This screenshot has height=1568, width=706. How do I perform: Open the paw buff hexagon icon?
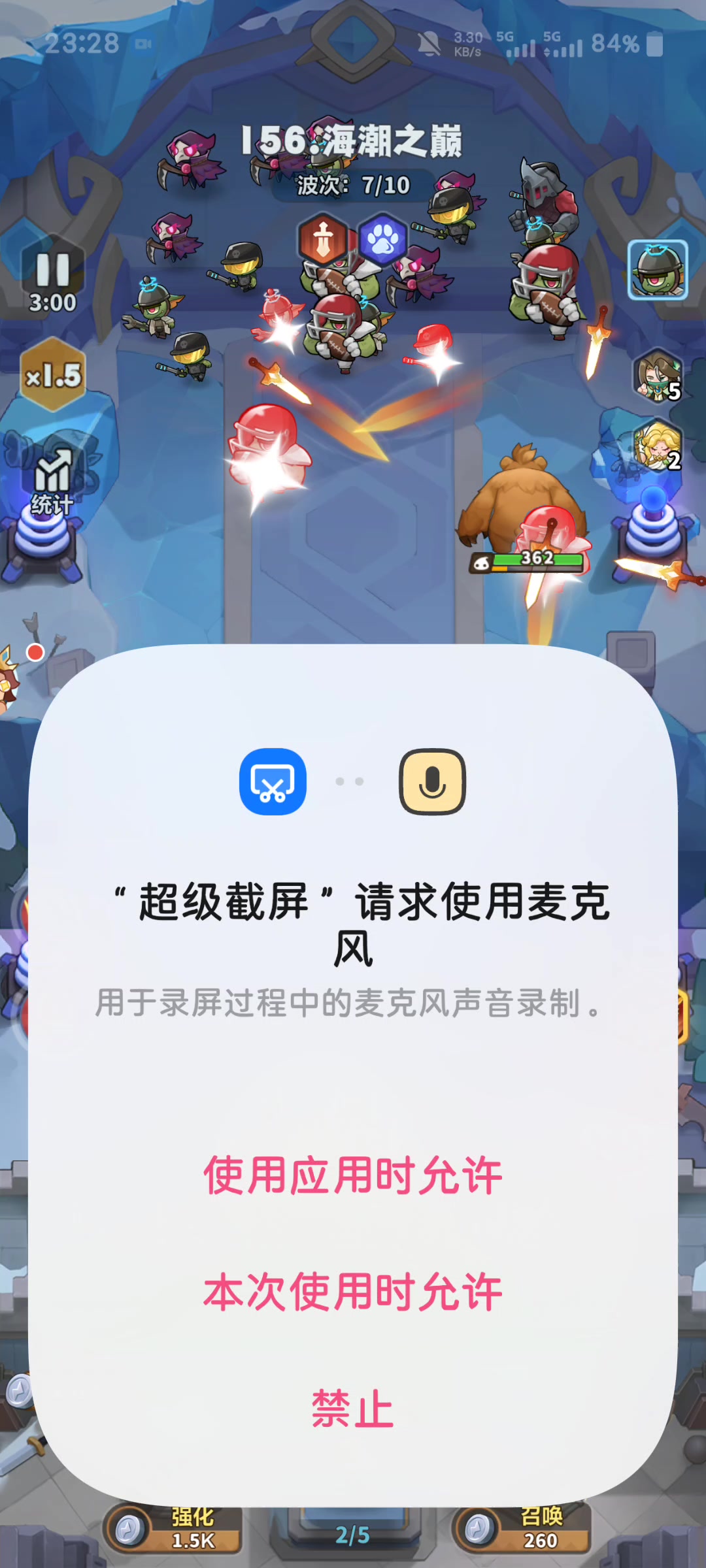coord(383,240)
